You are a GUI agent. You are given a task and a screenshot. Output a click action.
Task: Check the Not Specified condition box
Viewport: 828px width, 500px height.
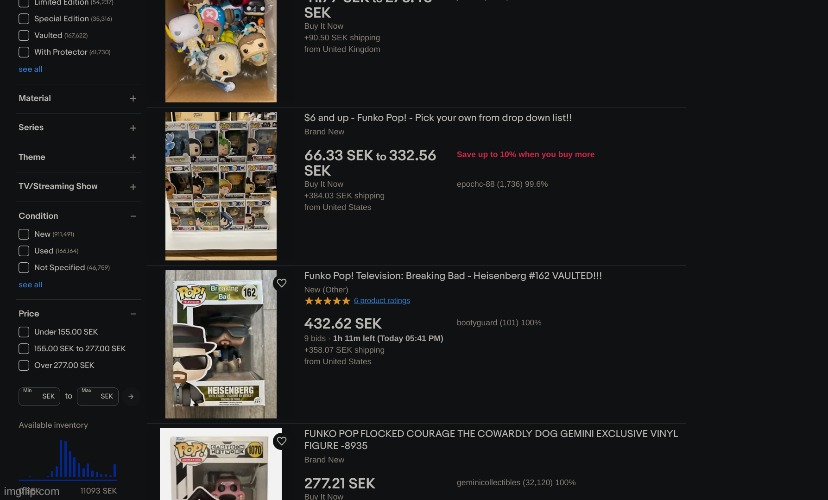coord(23,268)
